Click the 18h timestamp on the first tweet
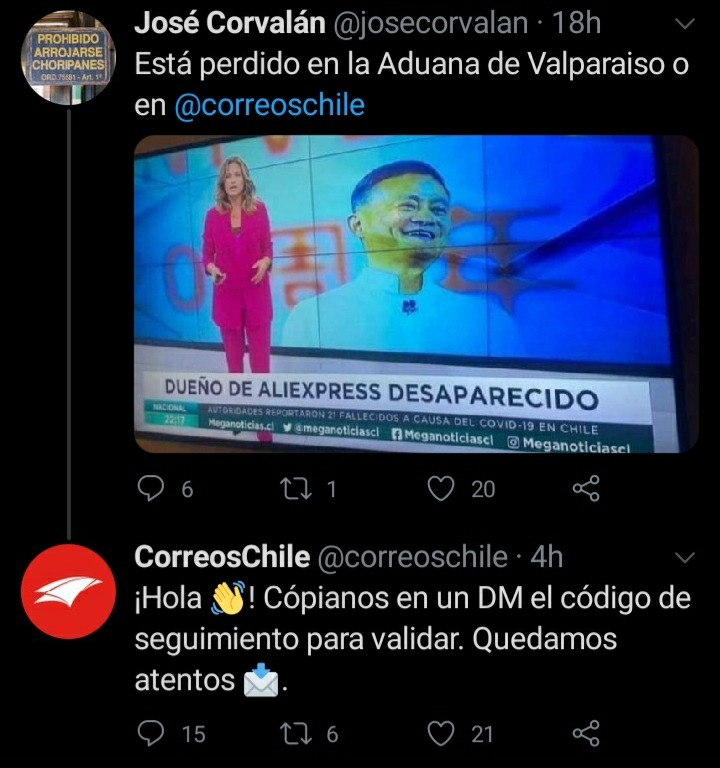 point(579,21)
